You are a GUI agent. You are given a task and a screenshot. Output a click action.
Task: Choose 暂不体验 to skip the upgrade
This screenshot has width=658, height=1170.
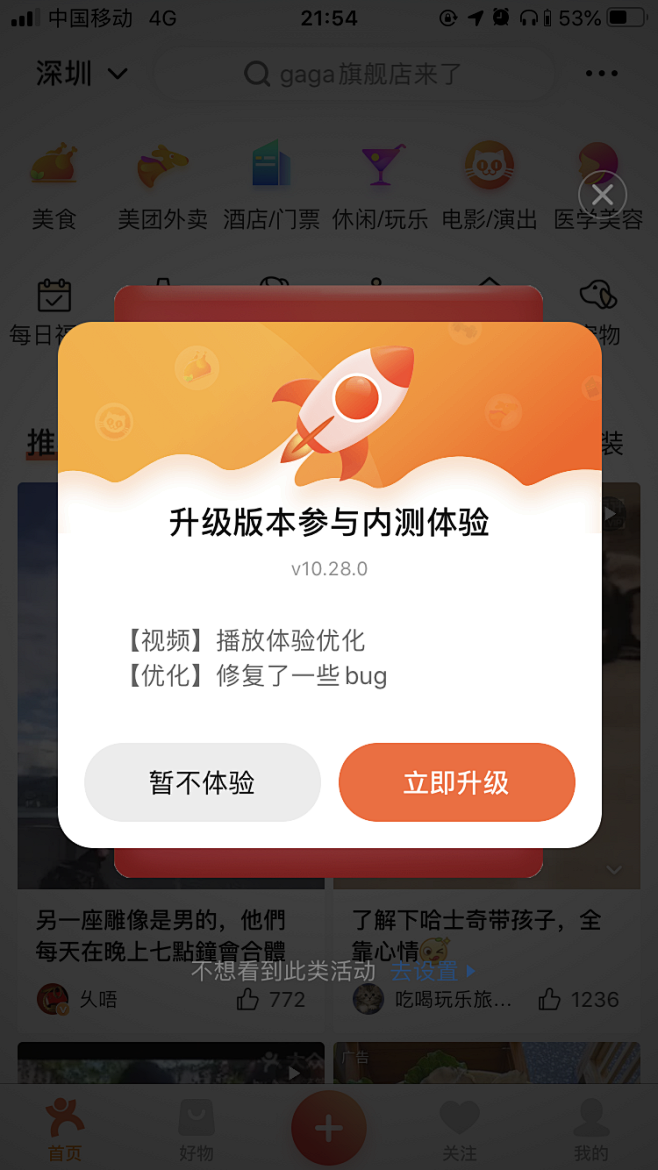(x=202, y=782)
